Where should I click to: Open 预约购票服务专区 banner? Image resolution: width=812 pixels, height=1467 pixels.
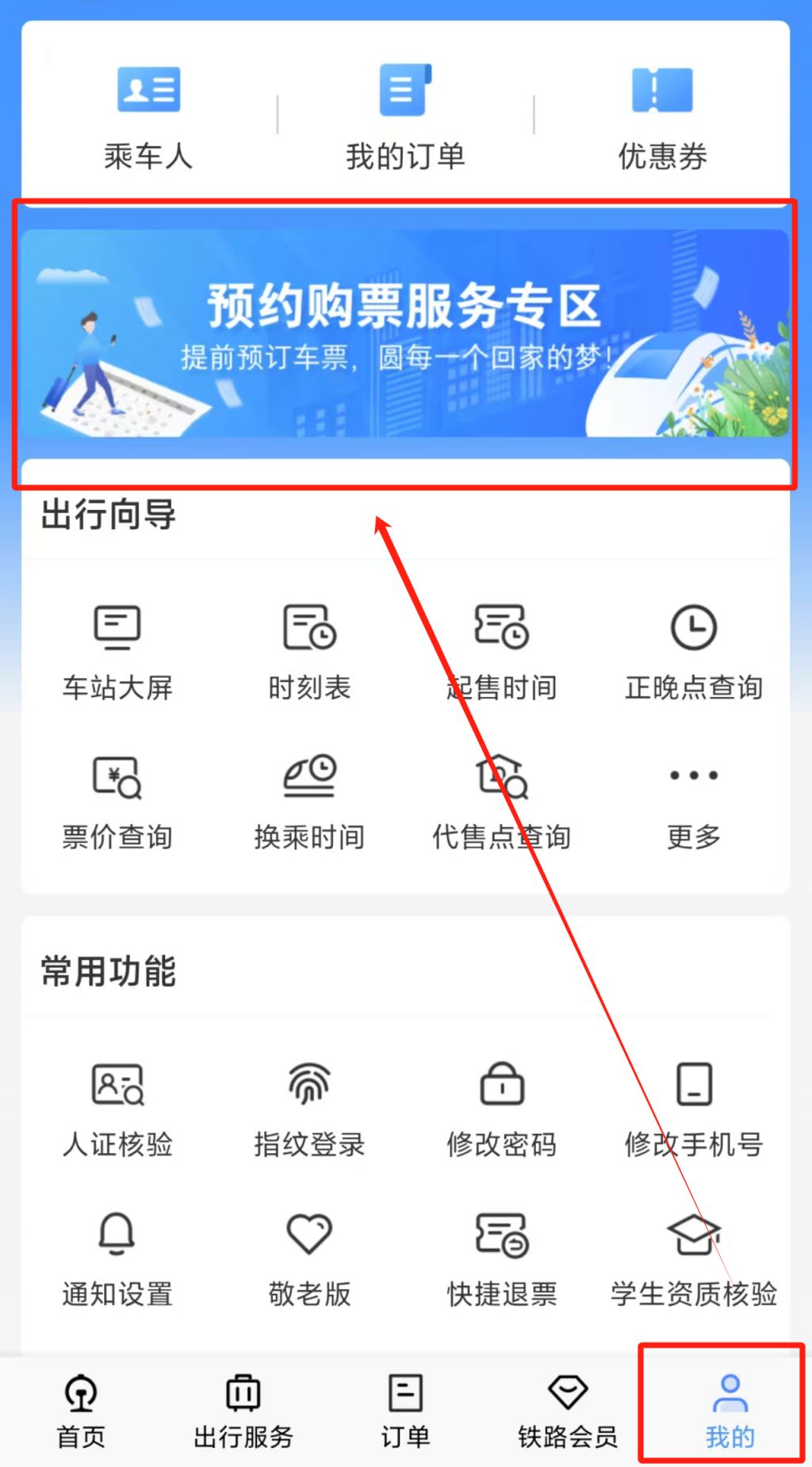coord(405,333)
